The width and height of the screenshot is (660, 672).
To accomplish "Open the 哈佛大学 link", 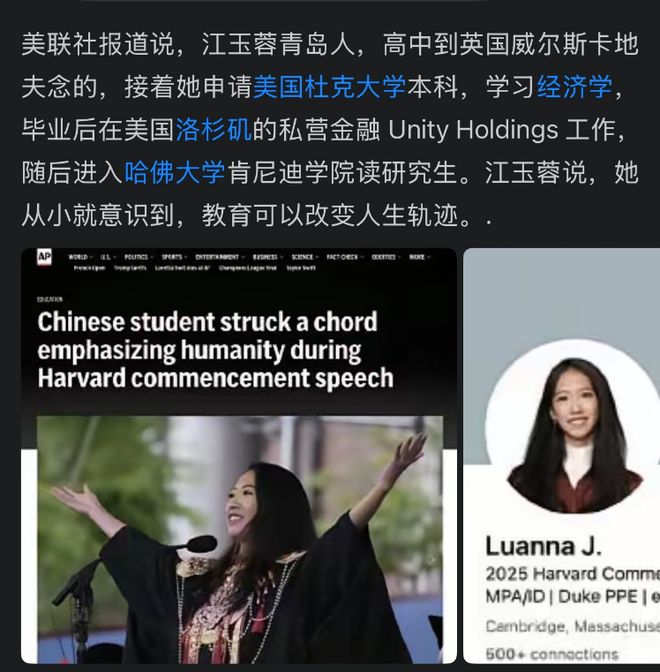I will [174, 173].
